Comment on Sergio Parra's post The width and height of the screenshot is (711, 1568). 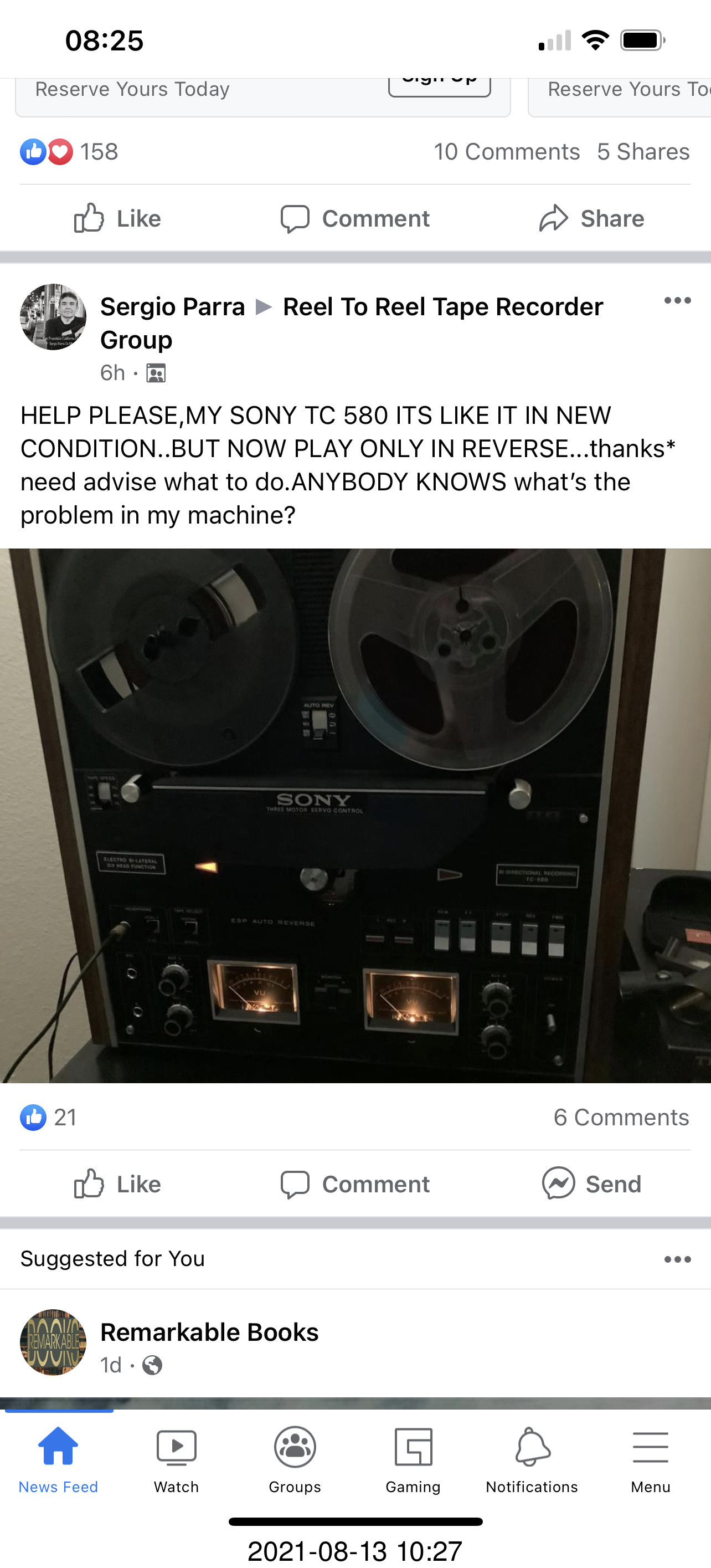pyautogui.click(x=355, y=1185)
